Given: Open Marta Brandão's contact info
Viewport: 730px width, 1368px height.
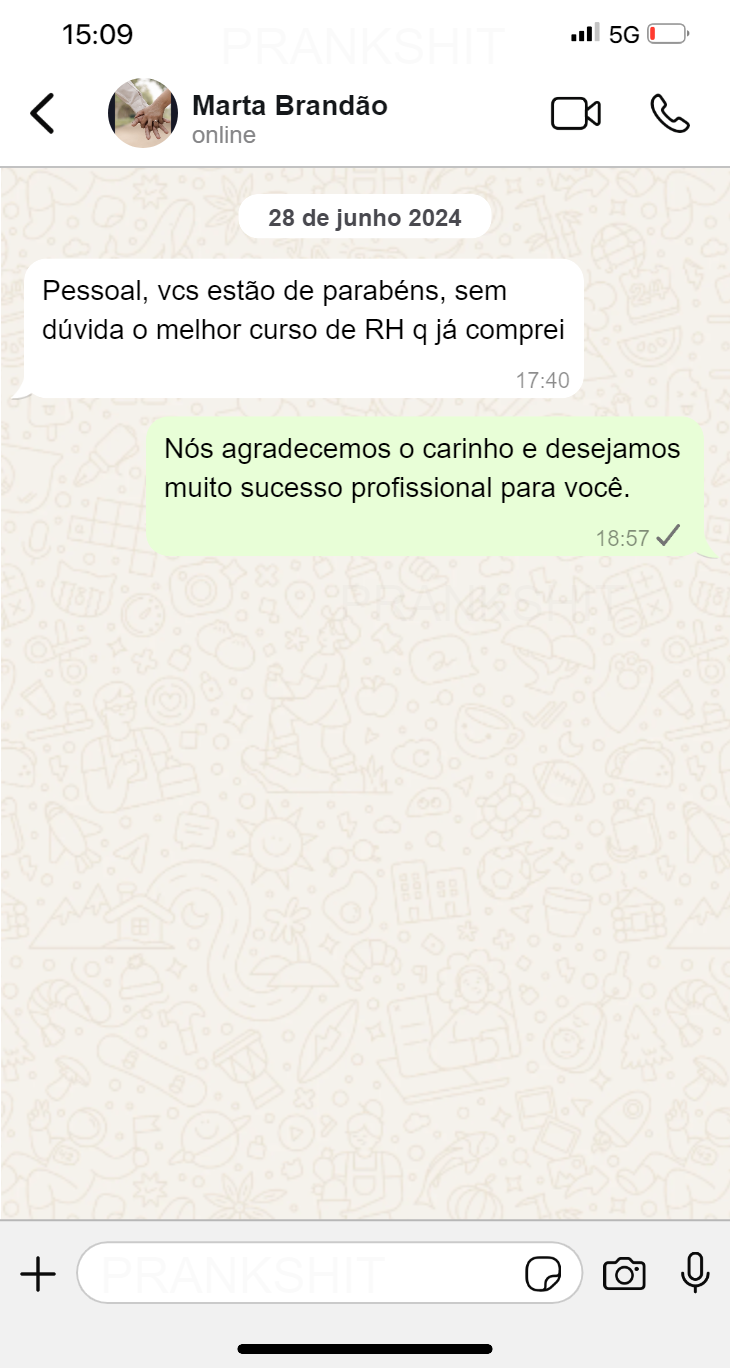Looking at the screenshot, I should coord(289,105).
